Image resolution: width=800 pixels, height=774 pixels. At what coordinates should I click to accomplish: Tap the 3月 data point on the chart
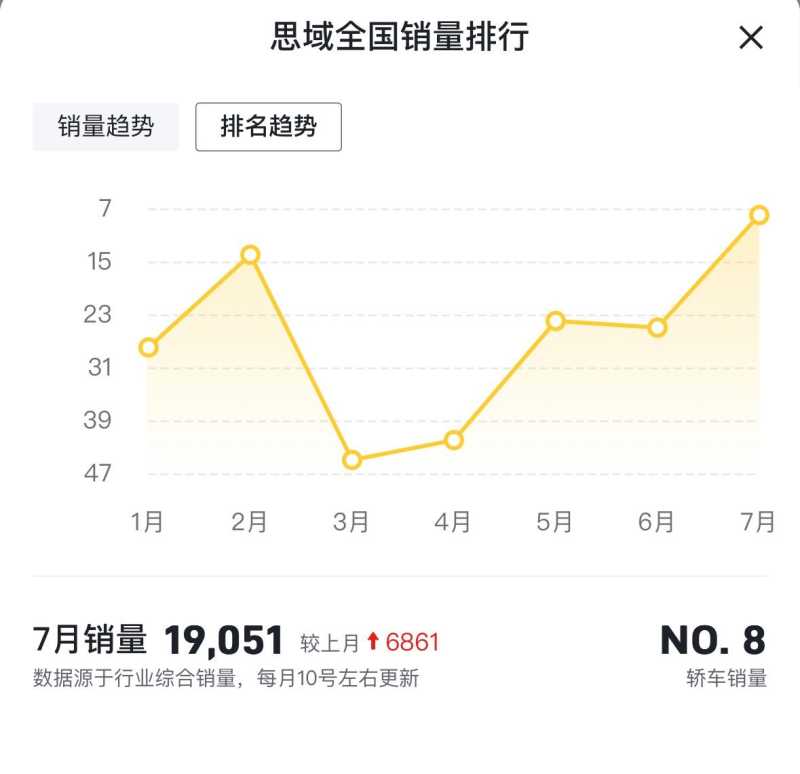[352, 460]
